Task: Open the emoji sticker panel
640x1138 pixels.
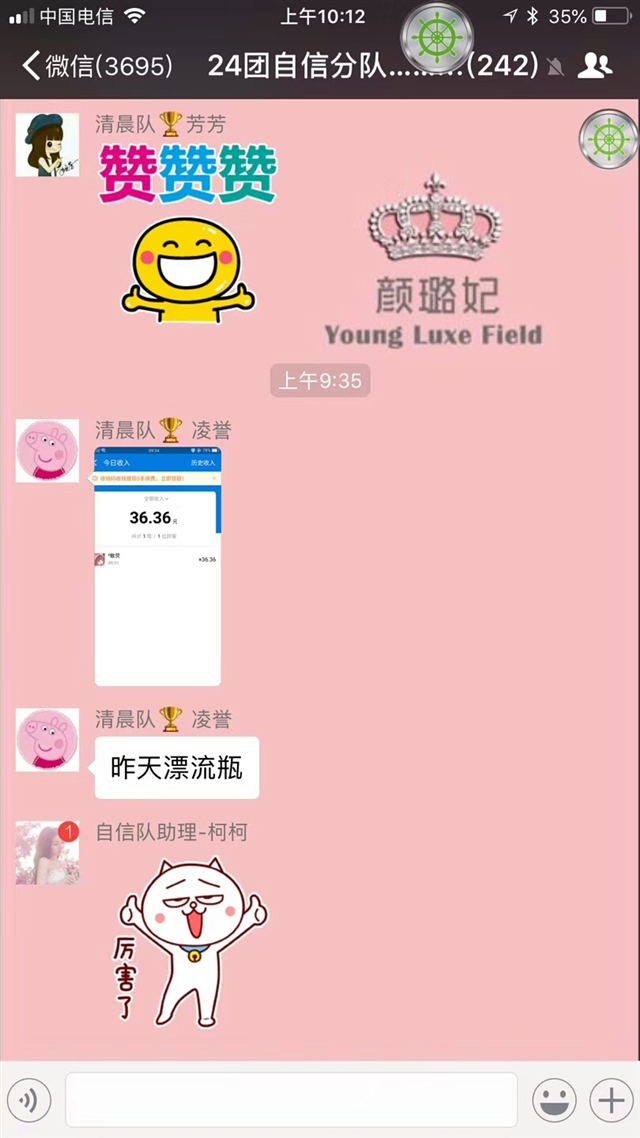Action: (554, 1100)
